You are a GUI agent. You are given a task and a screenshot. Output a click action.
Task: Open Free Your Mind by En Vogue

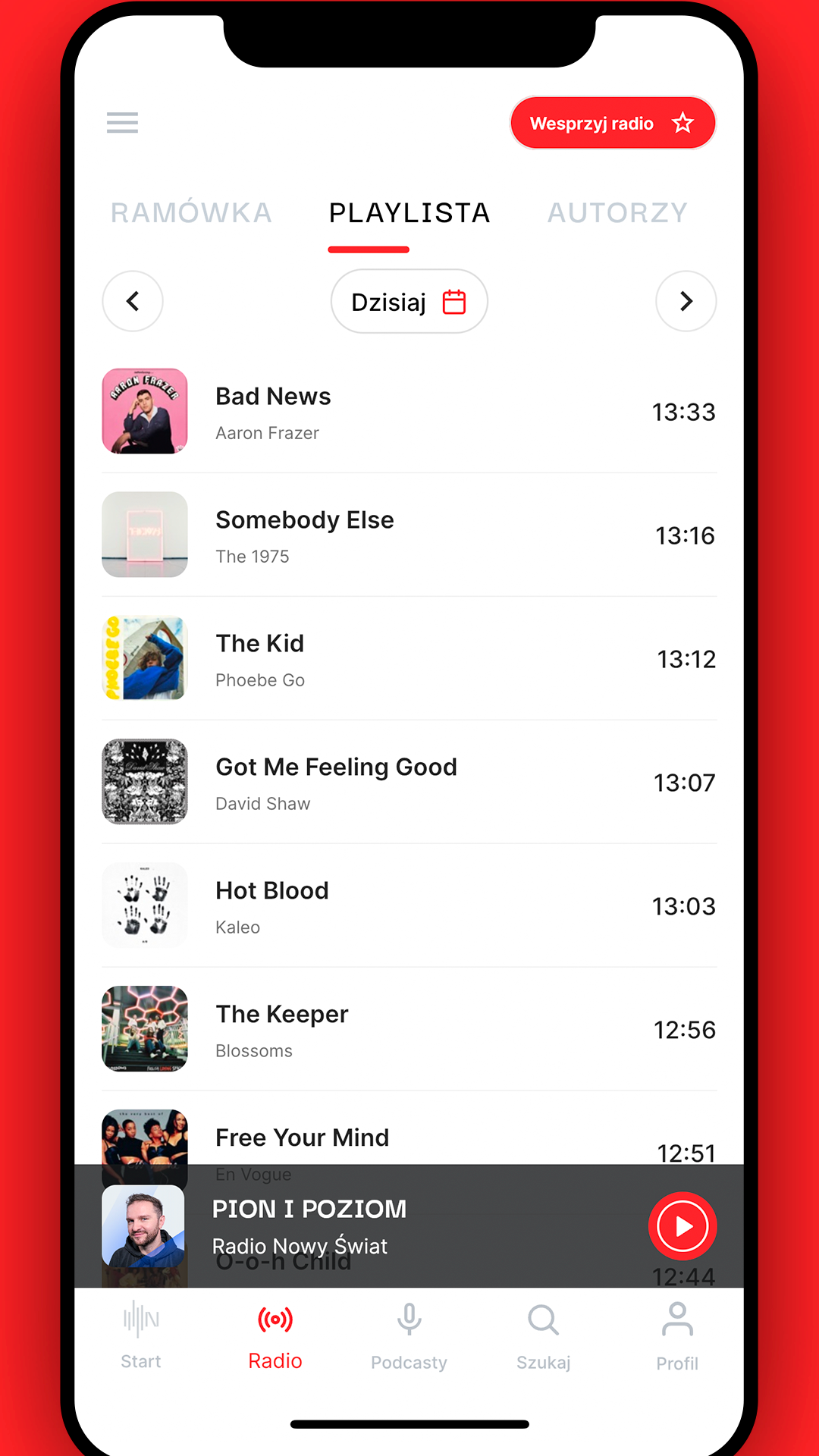tap(409, 1137)
